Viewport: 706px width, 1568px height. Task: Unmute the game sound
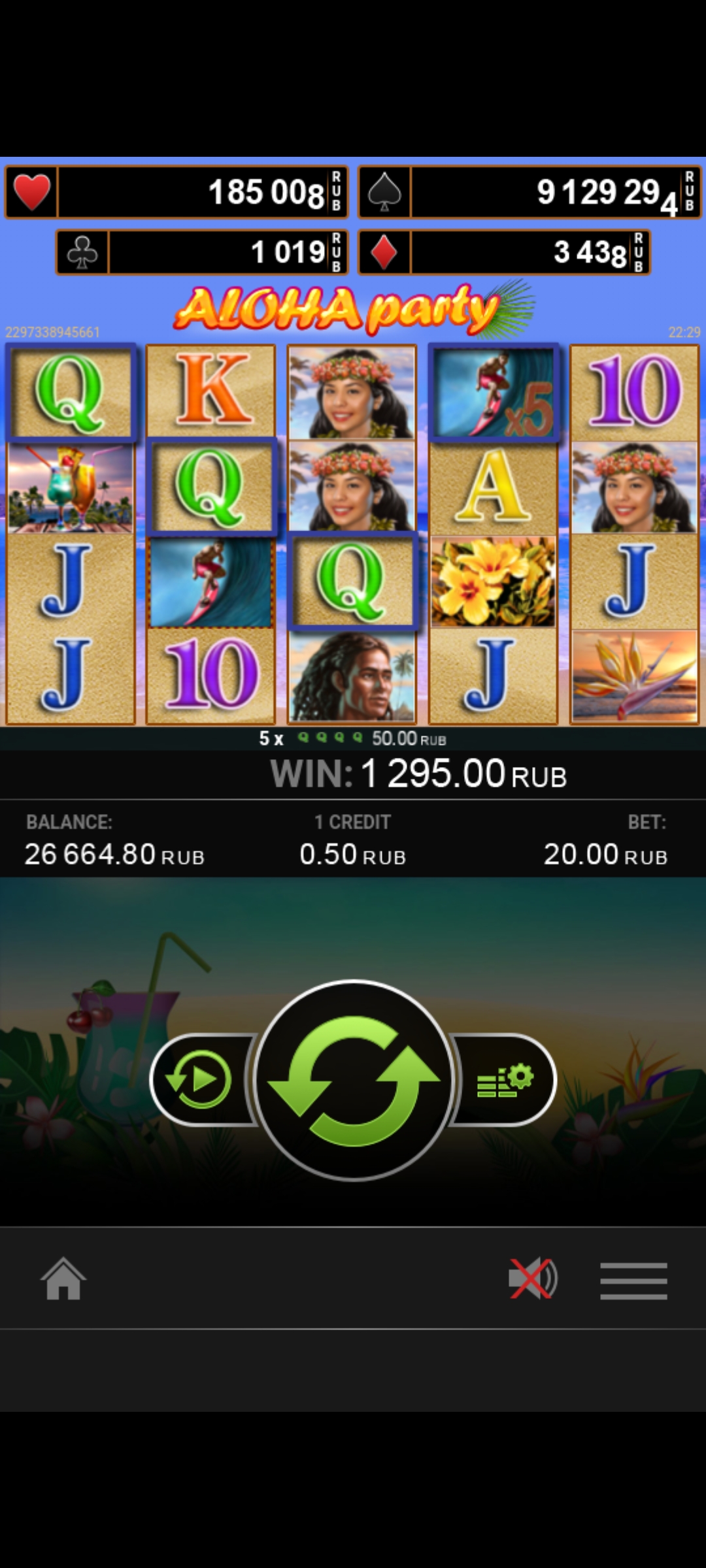pyautogui.click(x=532, y=1279)
